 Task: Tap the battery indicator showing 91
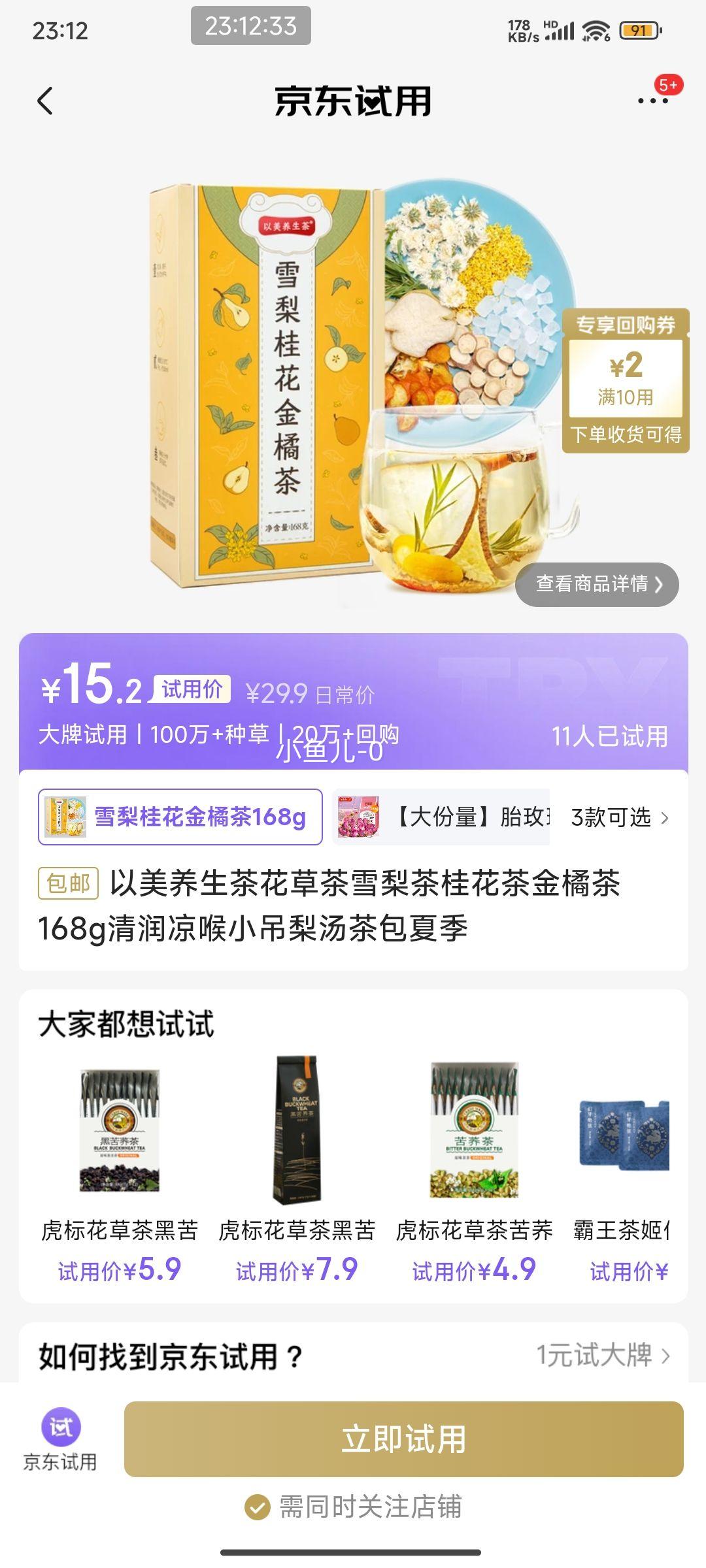(641, 29)
